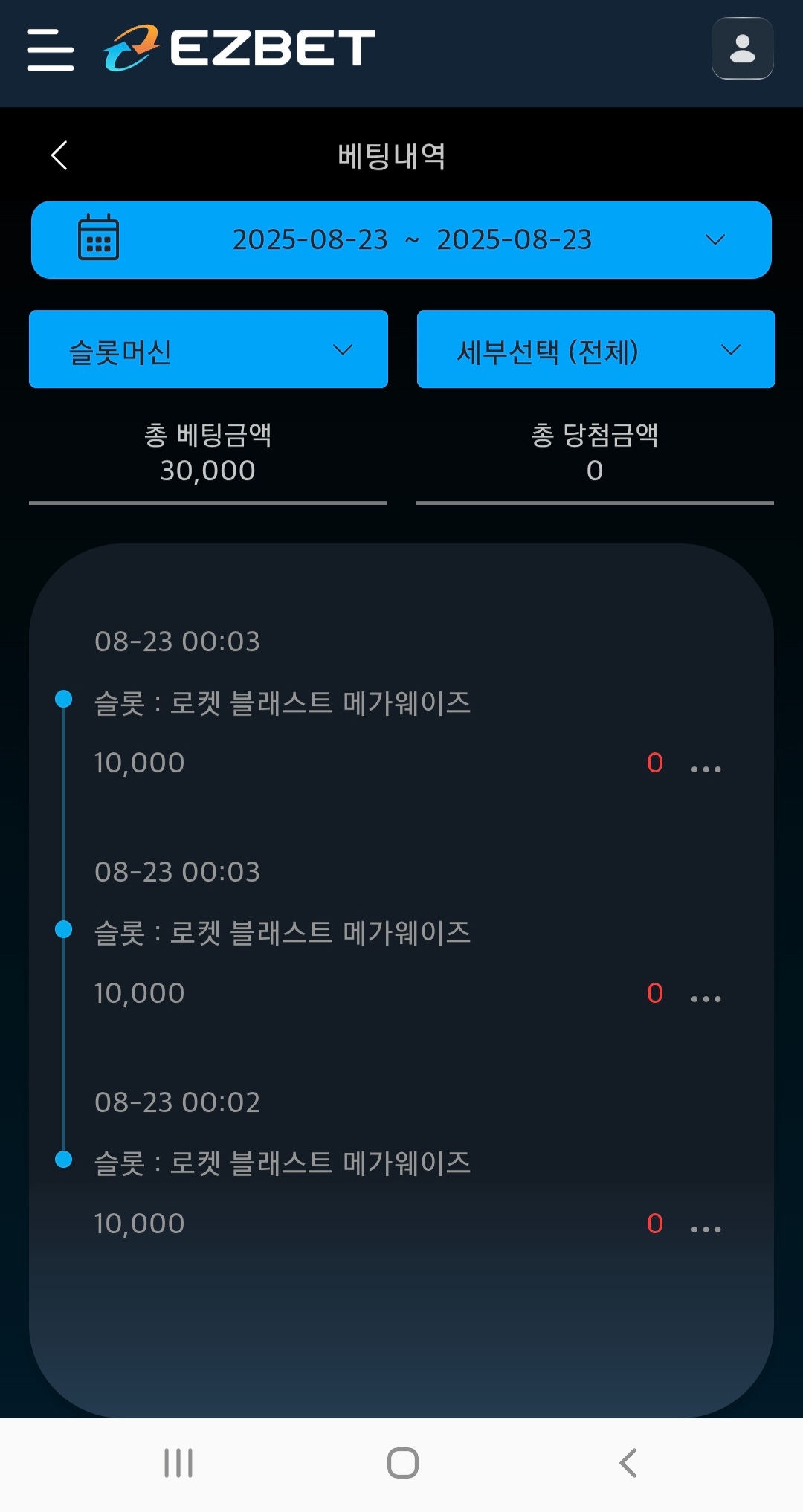Screen dimensions: 803x1512
Task: Expand the 슬롯머신 game type dropdown
Action: [208, 349]
